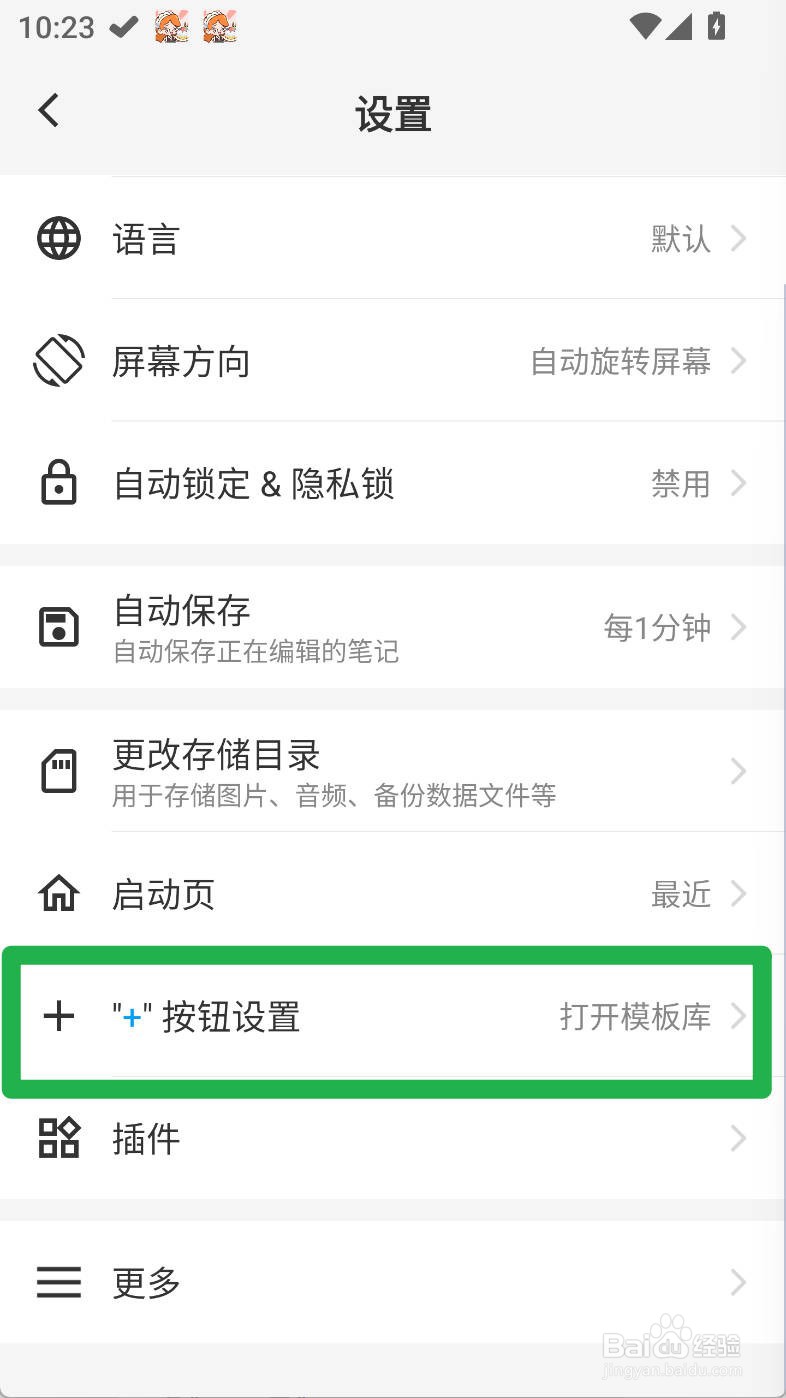The width and height of the screenshot is (786, 1398).
Task: Tap the back arrow to leave 设置
Action: coord(48,110)
